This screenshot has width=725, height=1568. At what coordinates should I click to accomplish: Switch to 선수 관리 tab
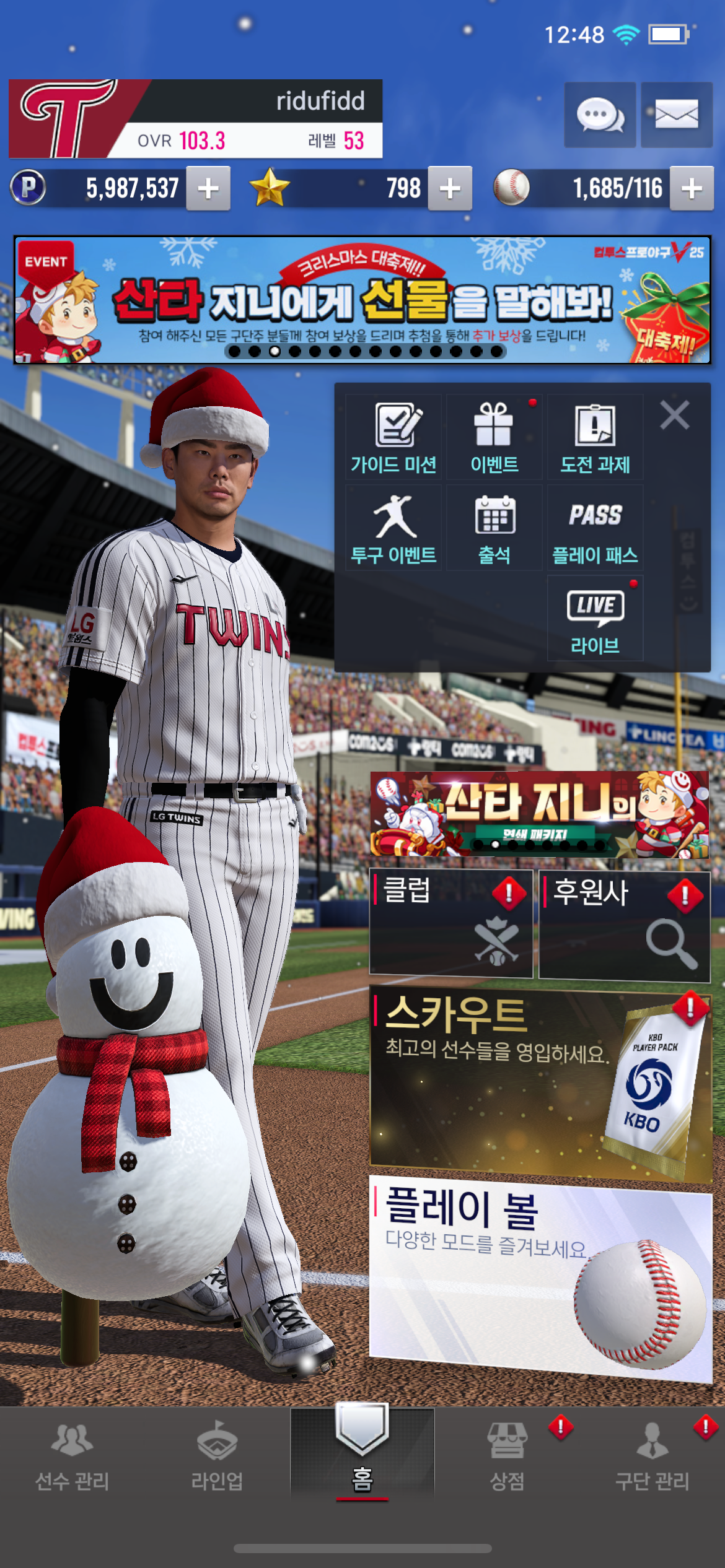pos(72,1455)
